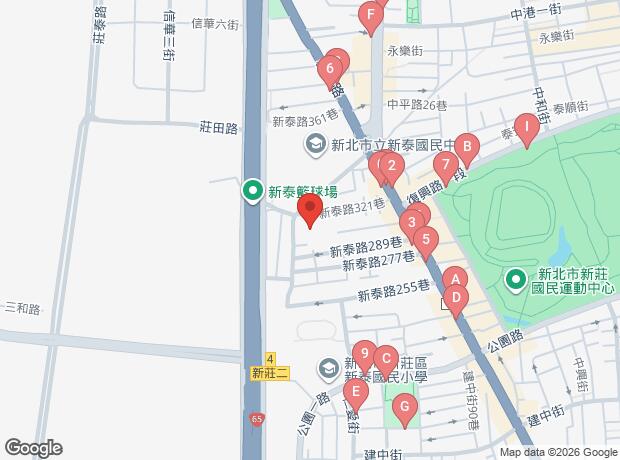The height and width of the screenshot is (460, 620).
Task: Select marker D on the map
Action: tap(456, 300)
